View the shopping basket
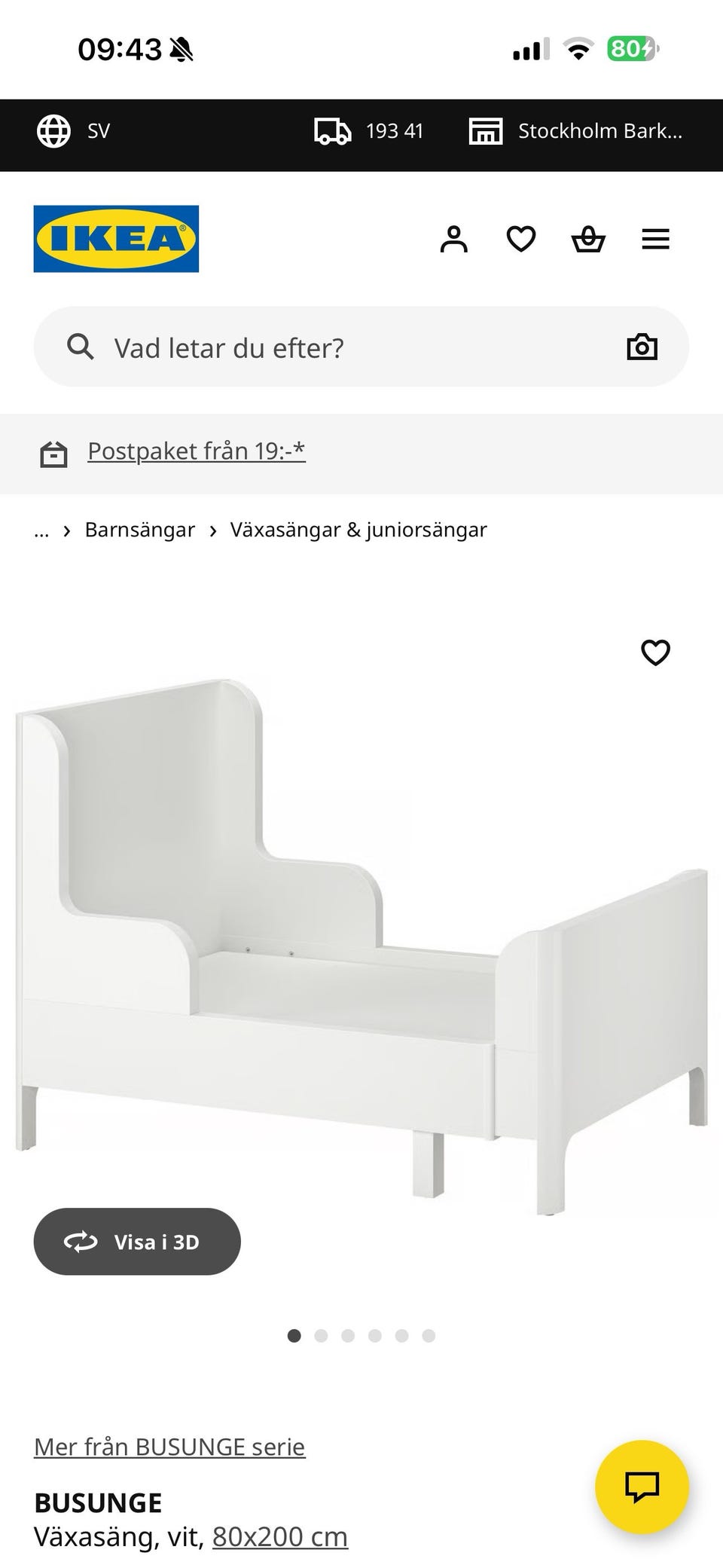 point(588,238)
